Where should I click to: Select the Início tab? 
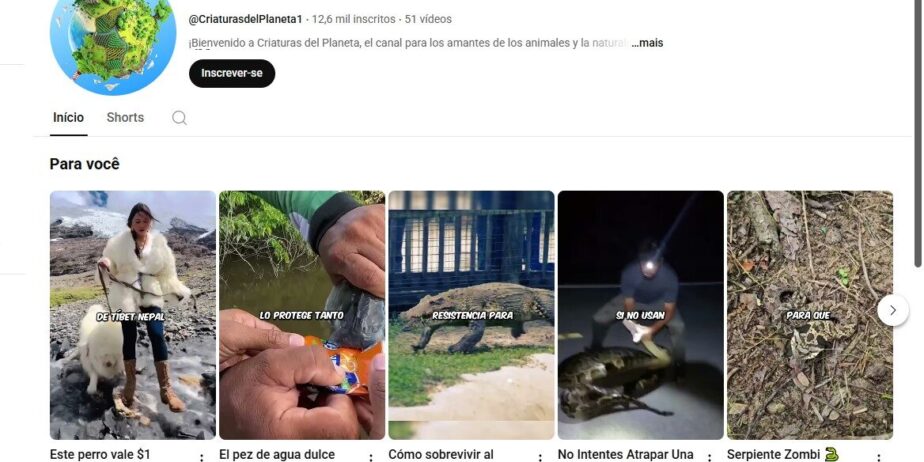68,117
